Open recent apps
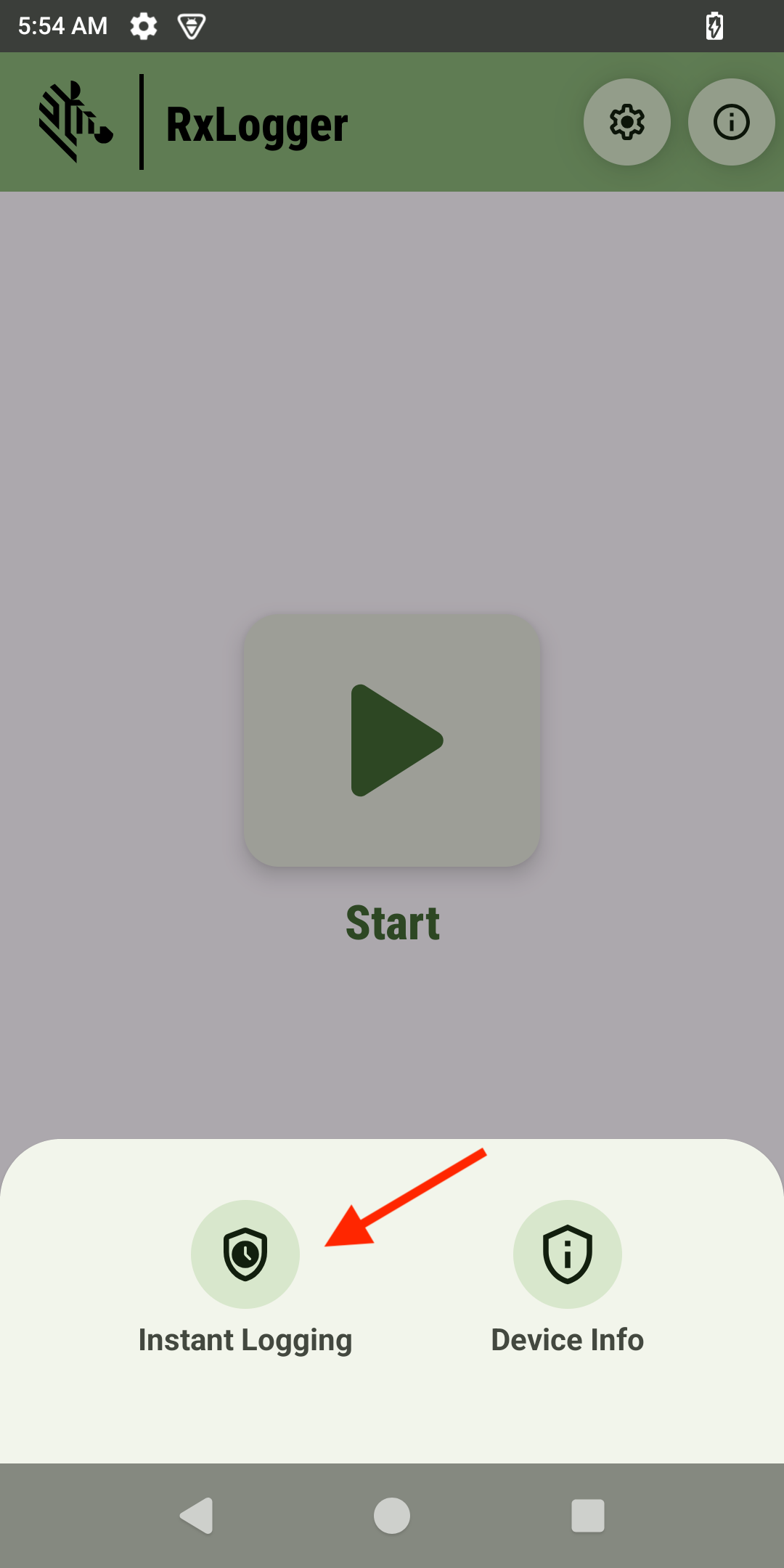The image size is (784, 1568). [587, 1516]
